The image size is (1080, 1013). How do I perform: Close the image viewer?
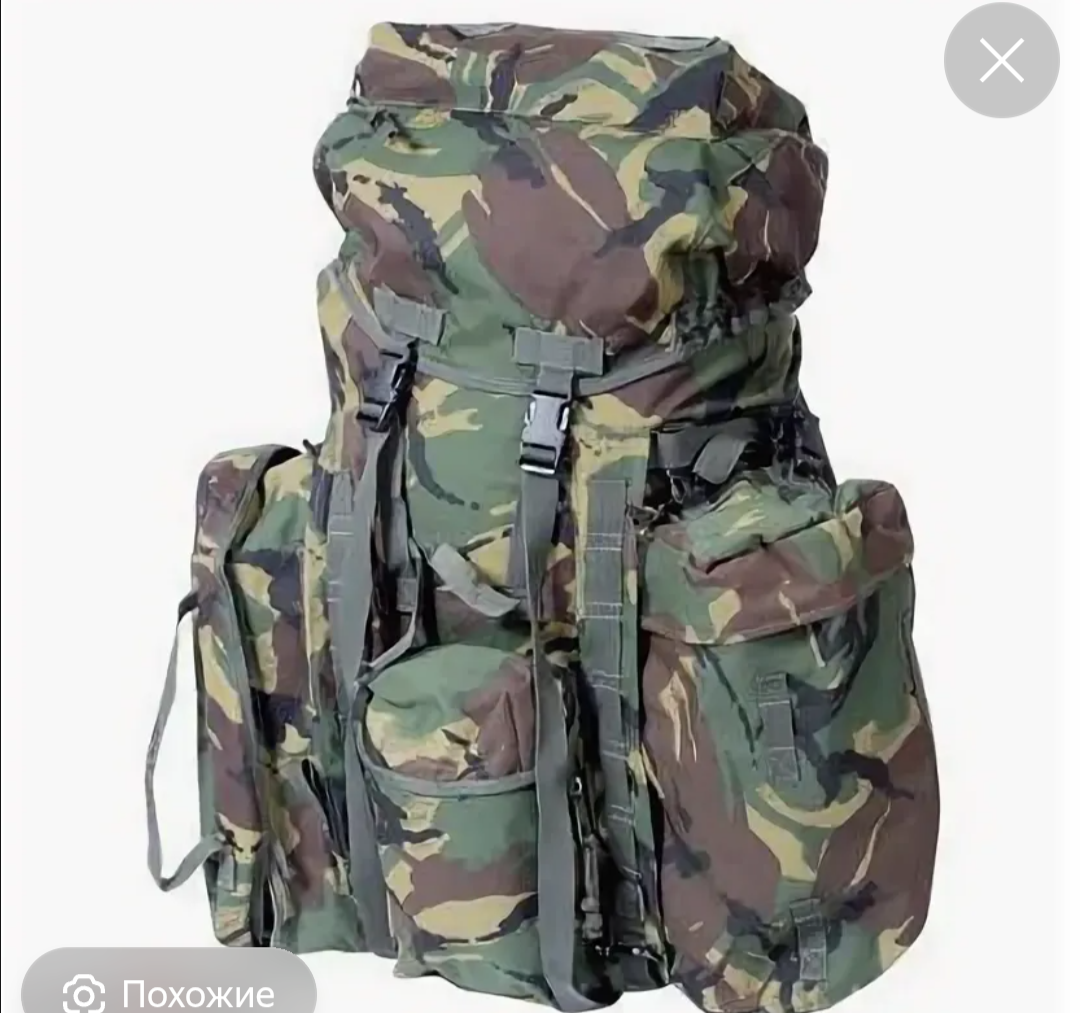(x=1001, y=61)
